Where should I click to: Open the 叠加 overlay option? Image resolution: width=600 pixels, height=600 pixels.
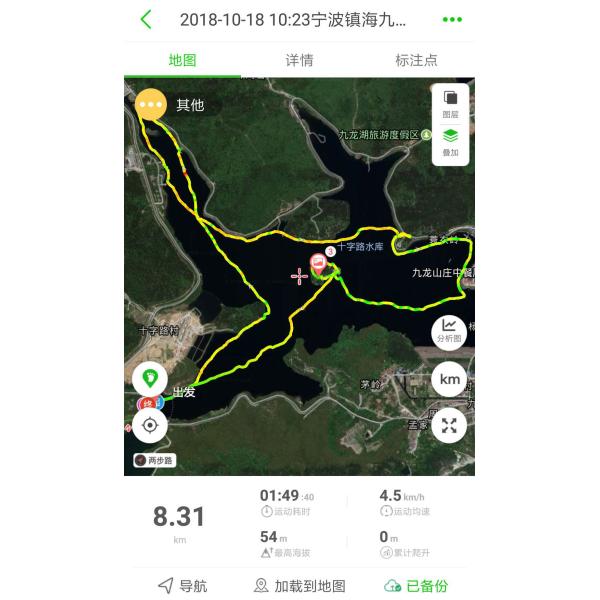[x=450, y=142]
